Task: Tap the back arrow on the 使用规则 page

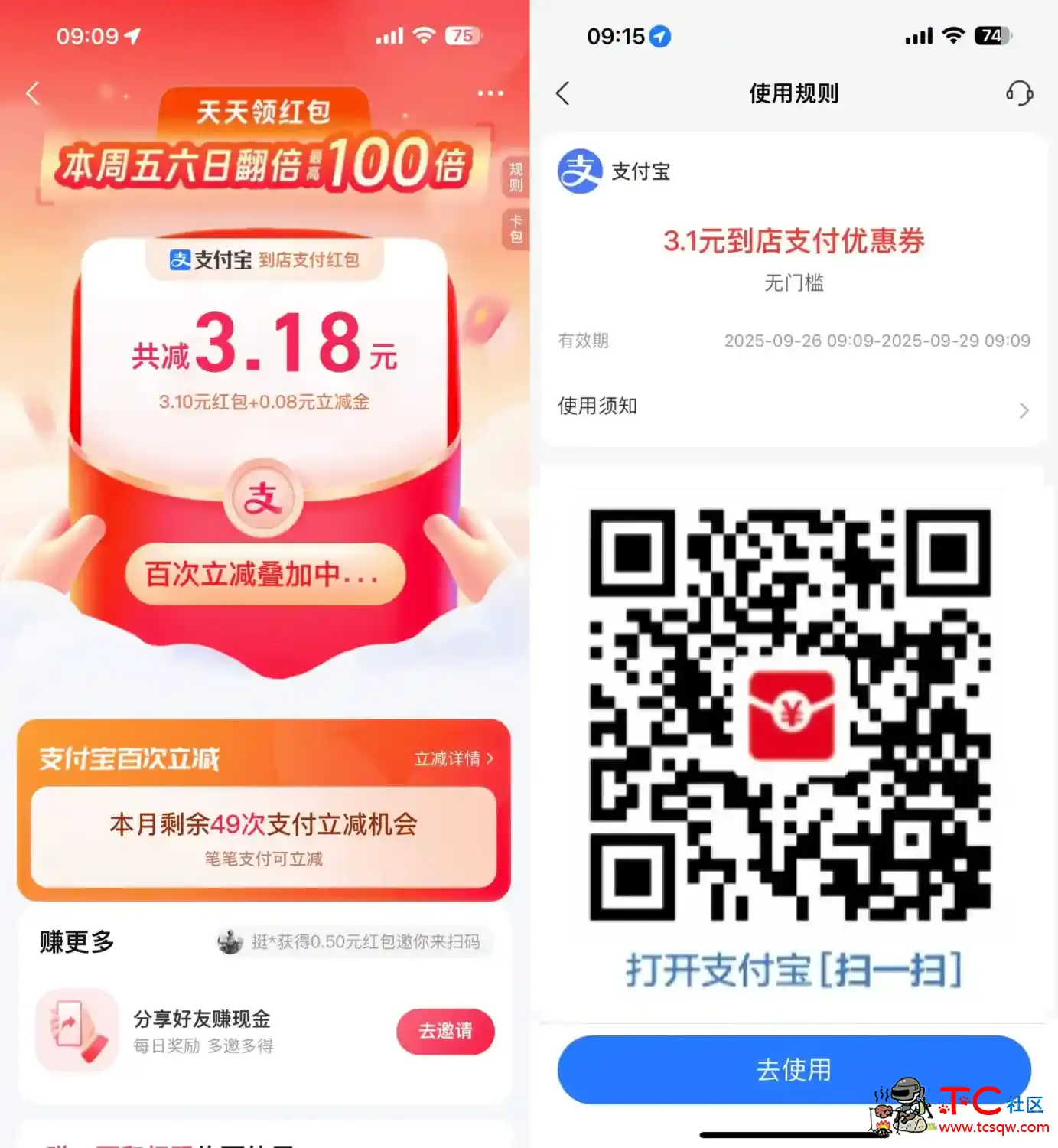Action: point(563,93)
